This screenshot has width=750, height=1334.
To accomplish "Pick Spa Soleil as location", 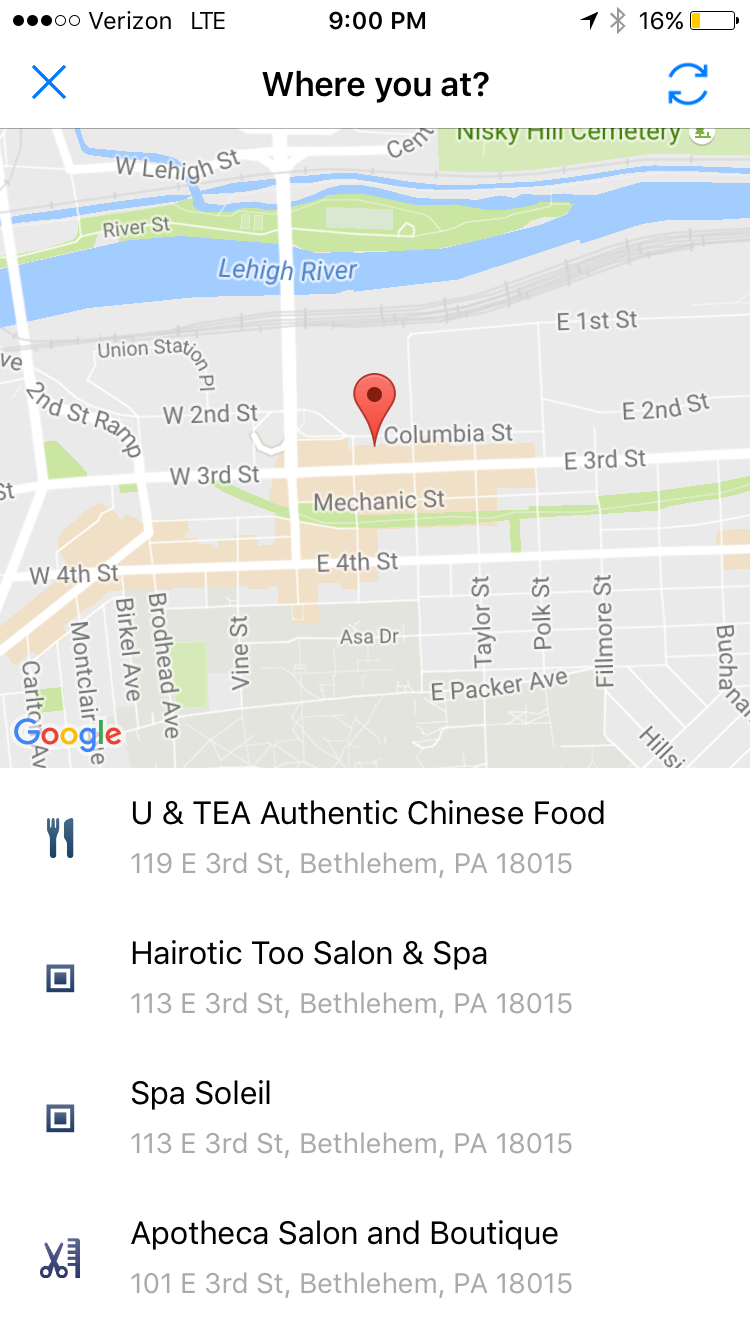I will point(375,1118).
